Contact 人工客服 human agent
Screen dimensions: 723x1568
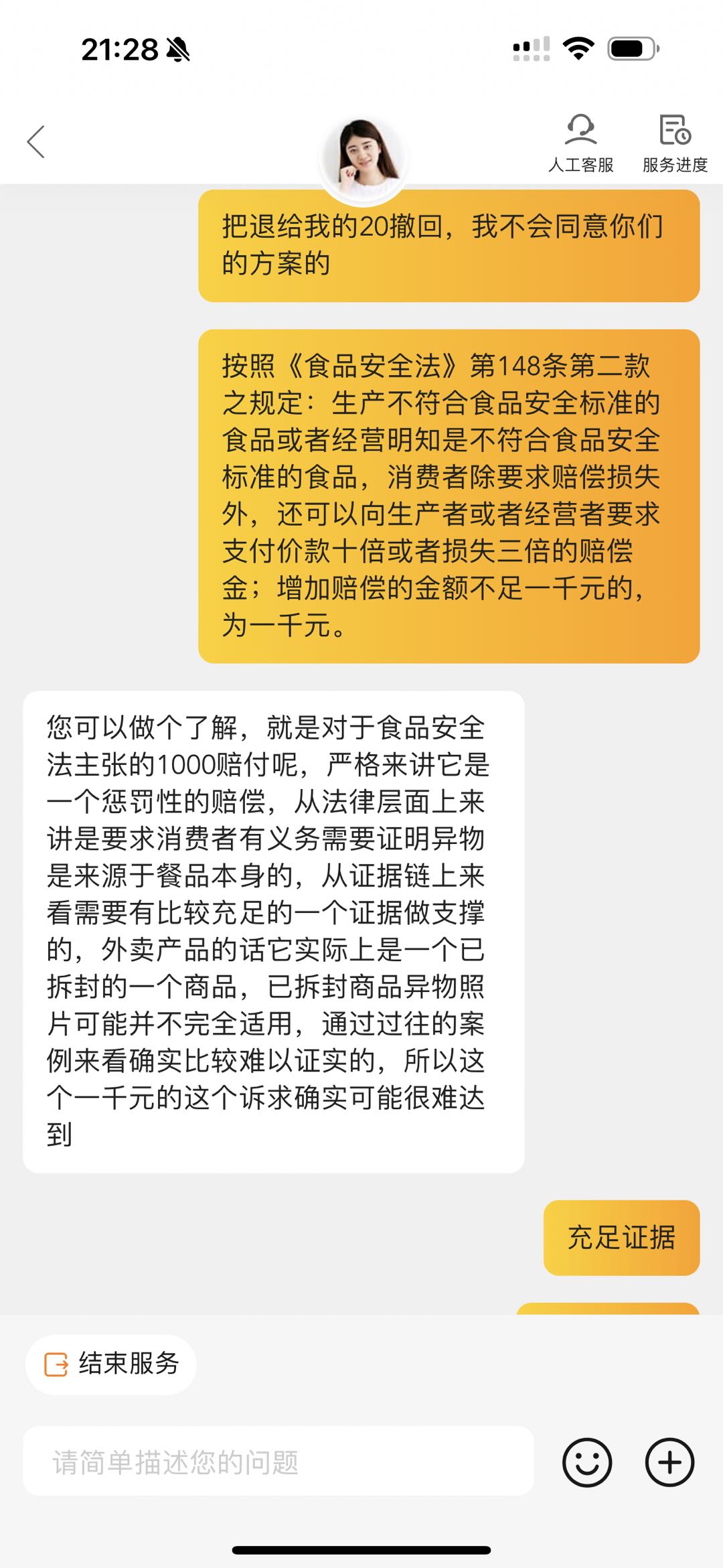(580, 143)
